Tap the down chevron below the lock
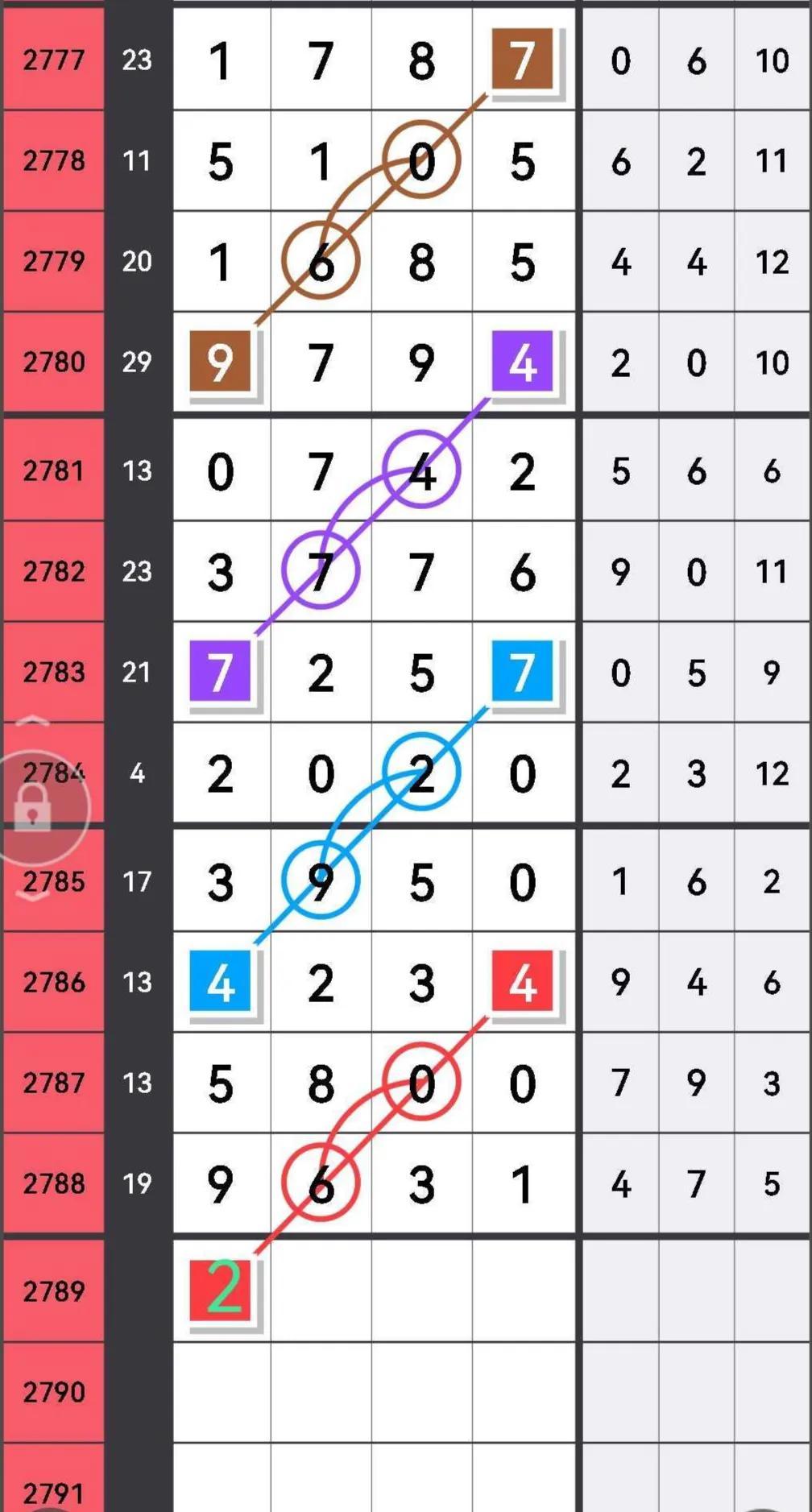 32,895
